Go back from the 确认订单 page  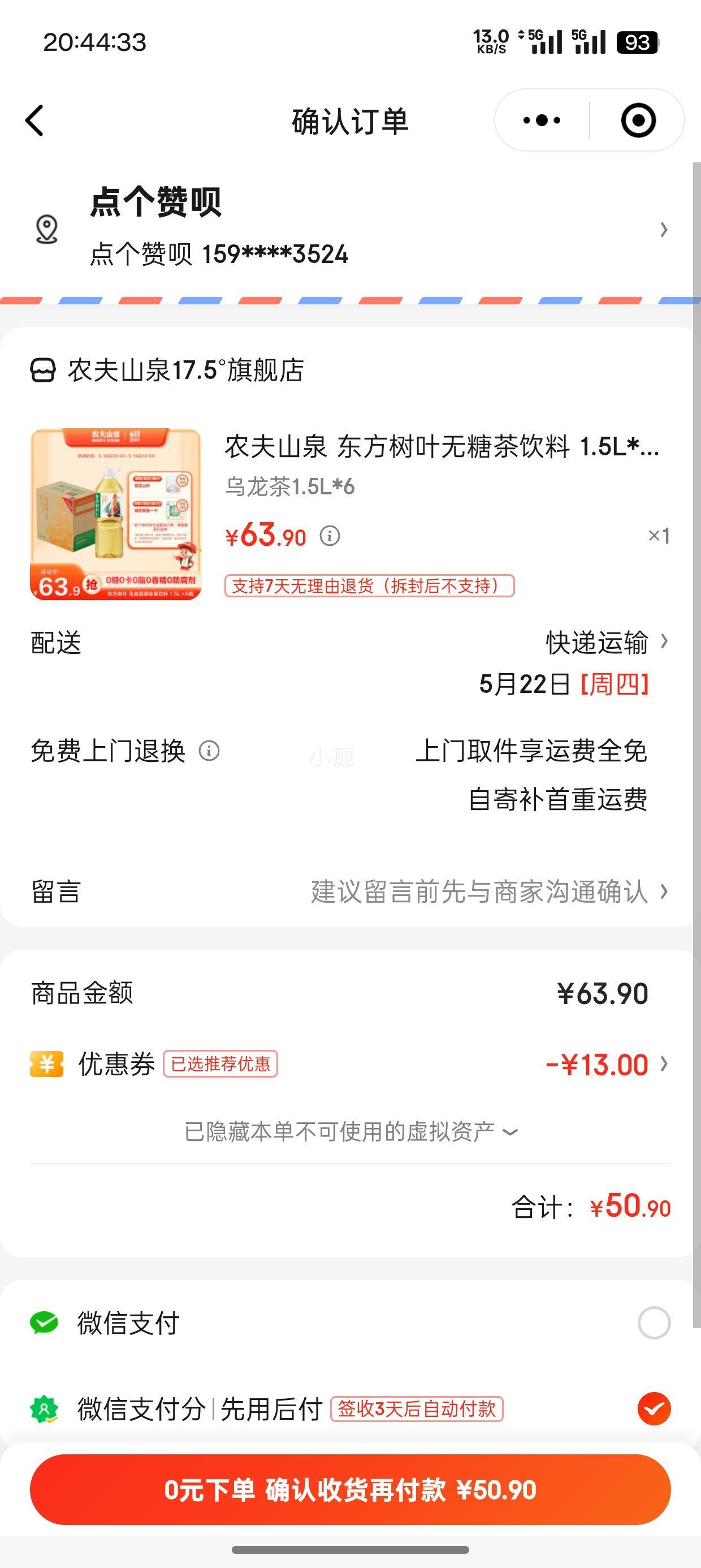click(x=34, y=120)
